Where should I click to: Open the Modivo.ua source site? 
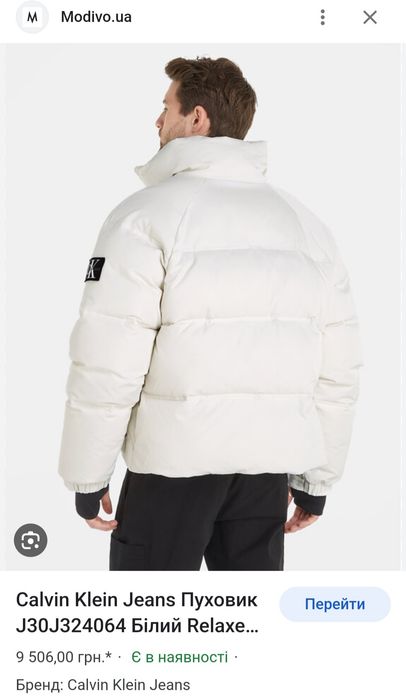(x=96, y=17)
